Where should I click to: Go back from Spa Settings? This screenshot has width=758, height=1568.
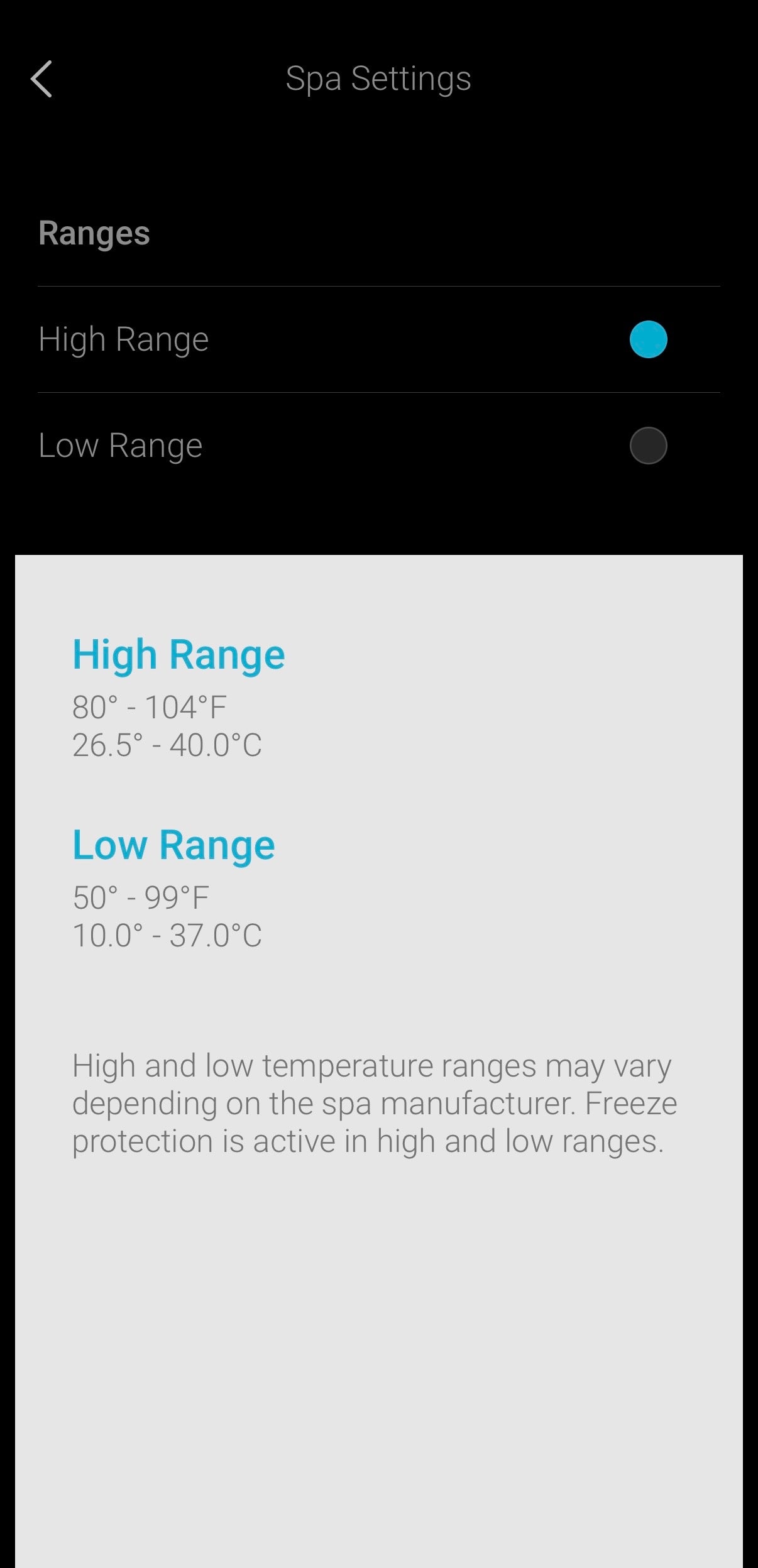pyautogui.click(x=41, y=79)
